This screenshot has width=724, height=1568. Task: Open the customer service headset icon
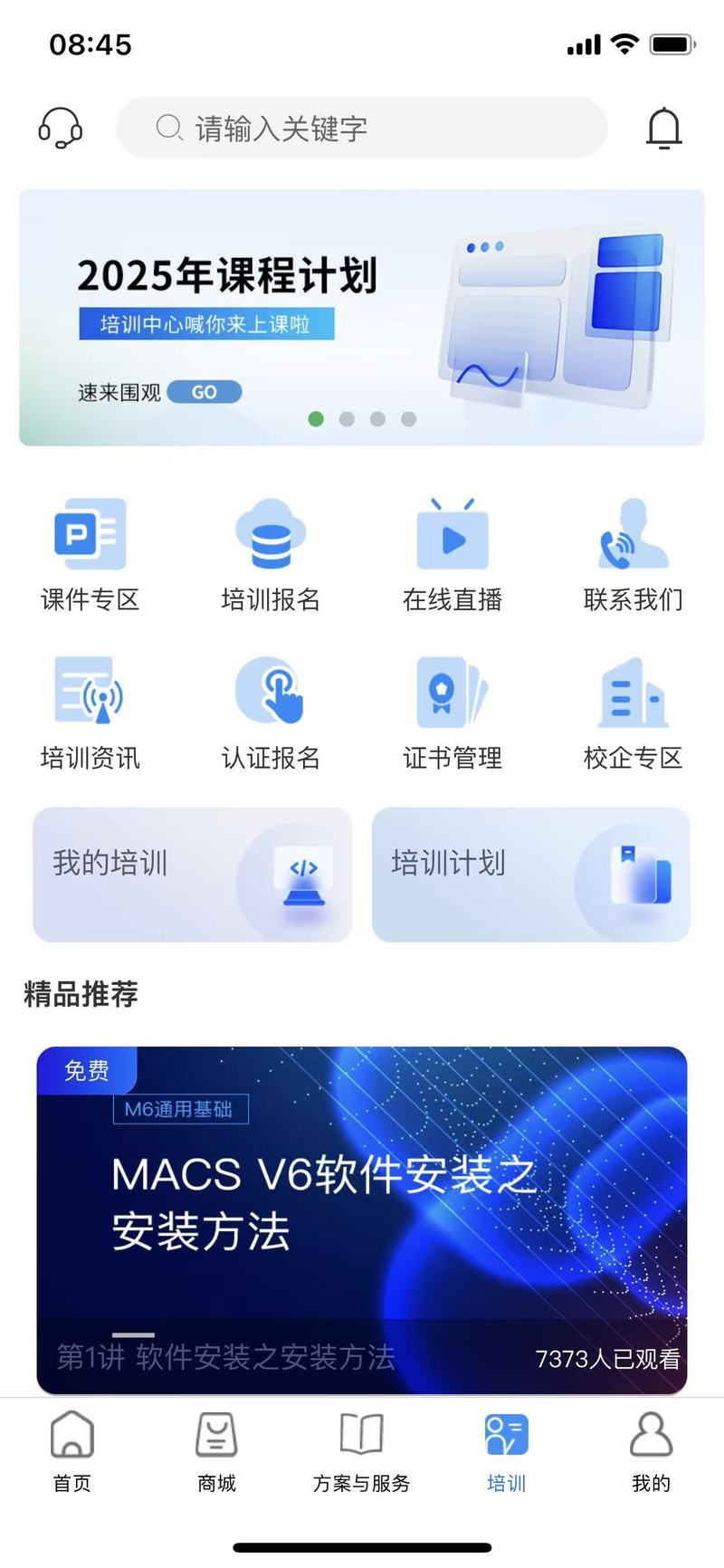61,128
